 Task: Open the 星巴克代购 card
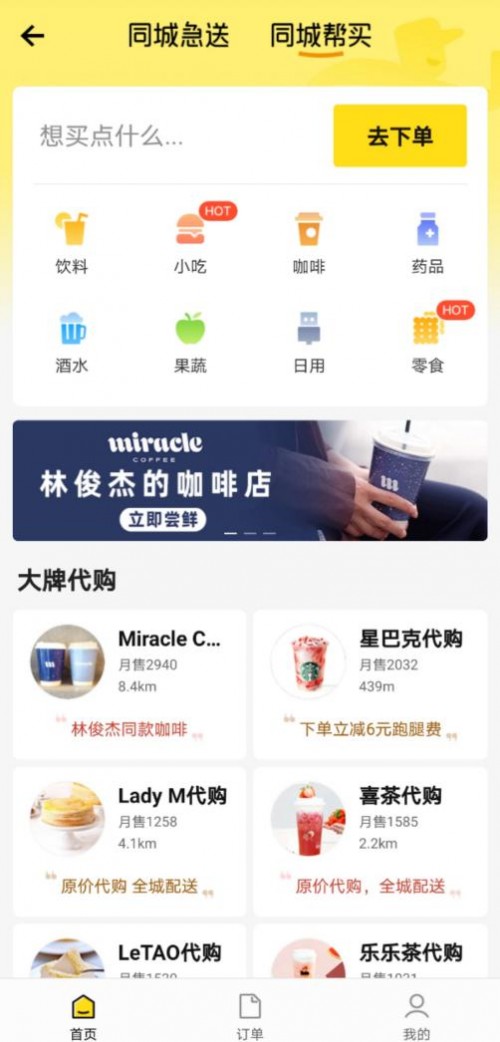point(370,684)
